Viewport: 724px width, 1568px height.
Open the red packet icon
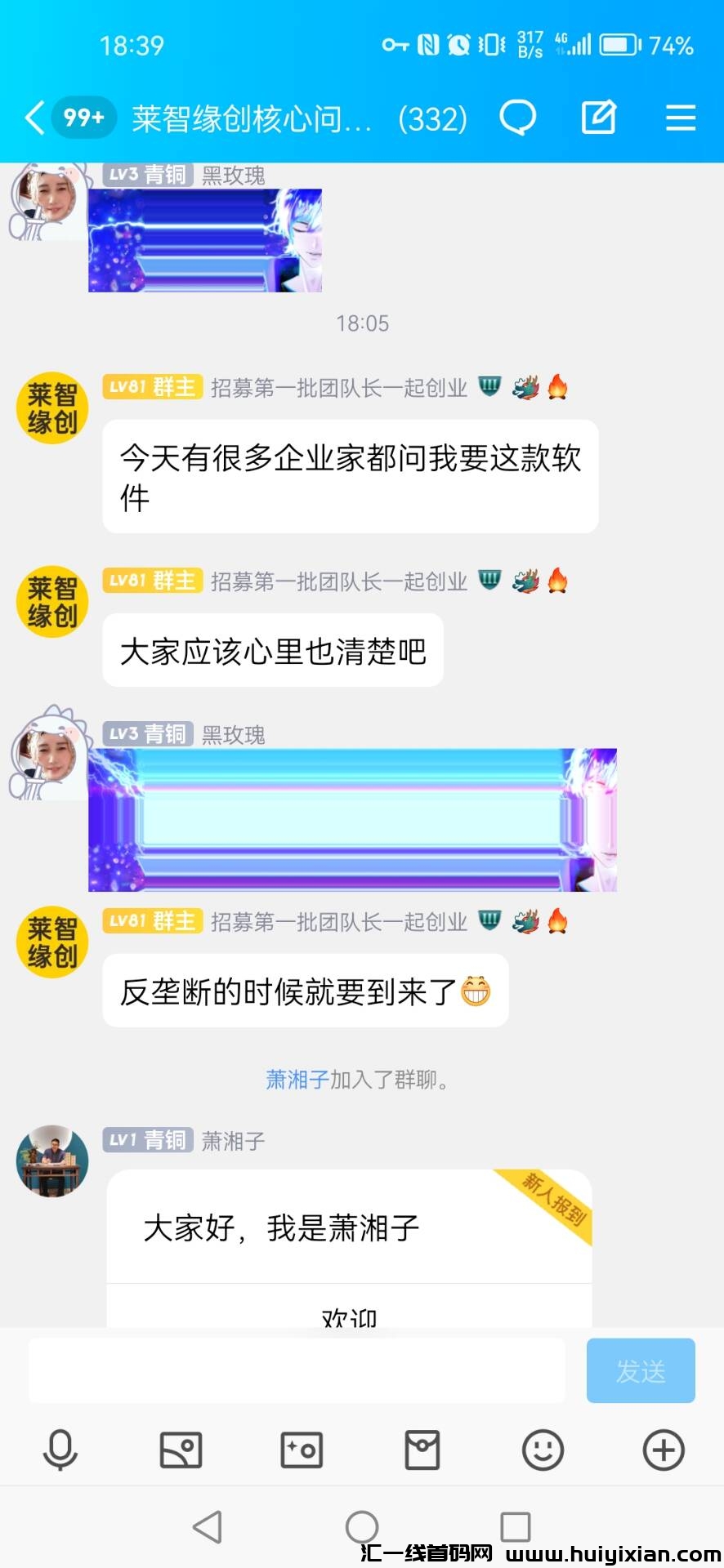coord(422,1450)
